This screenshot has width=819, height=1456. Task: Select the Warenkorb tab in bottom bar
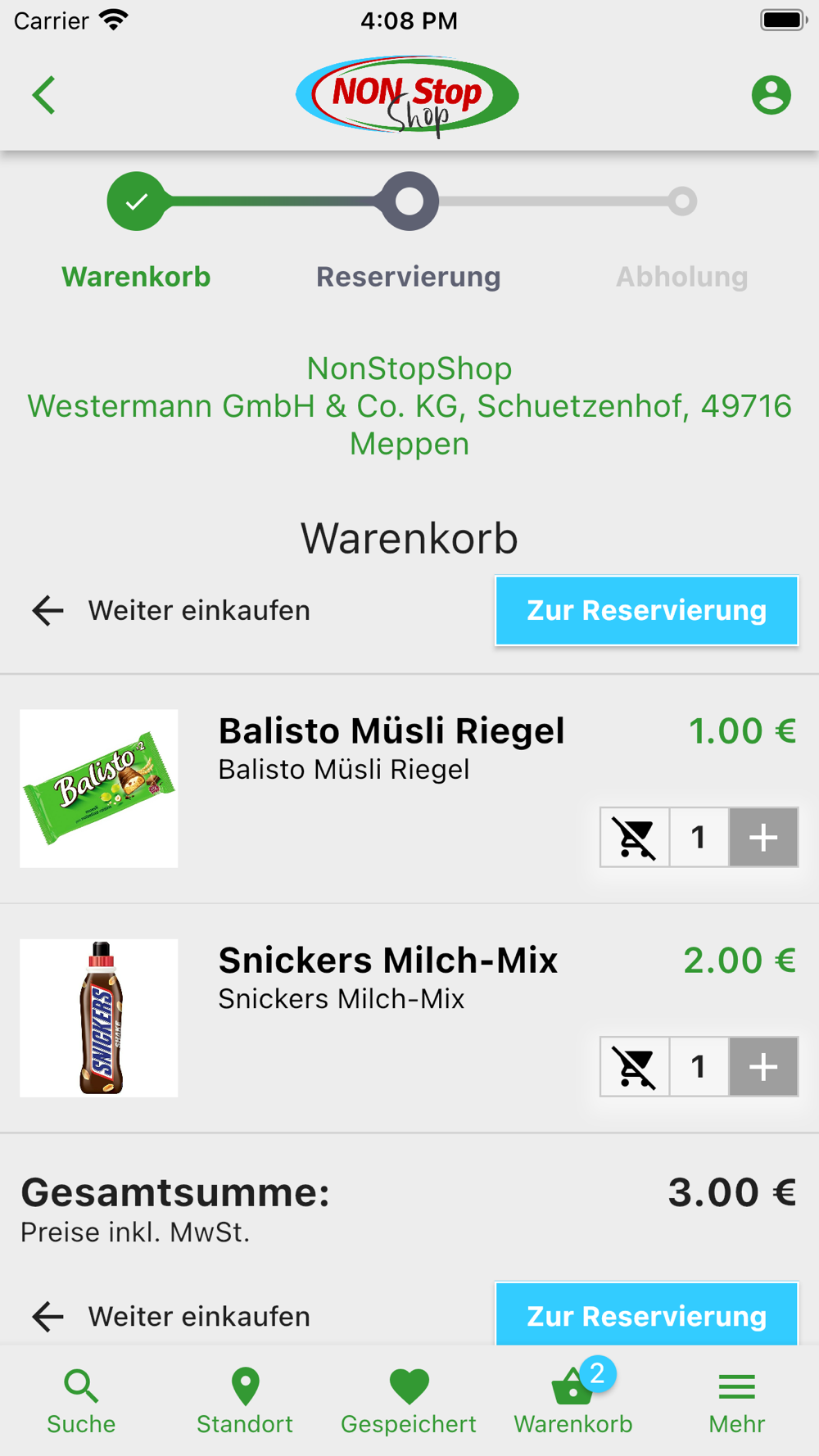tap(573, 1400)
